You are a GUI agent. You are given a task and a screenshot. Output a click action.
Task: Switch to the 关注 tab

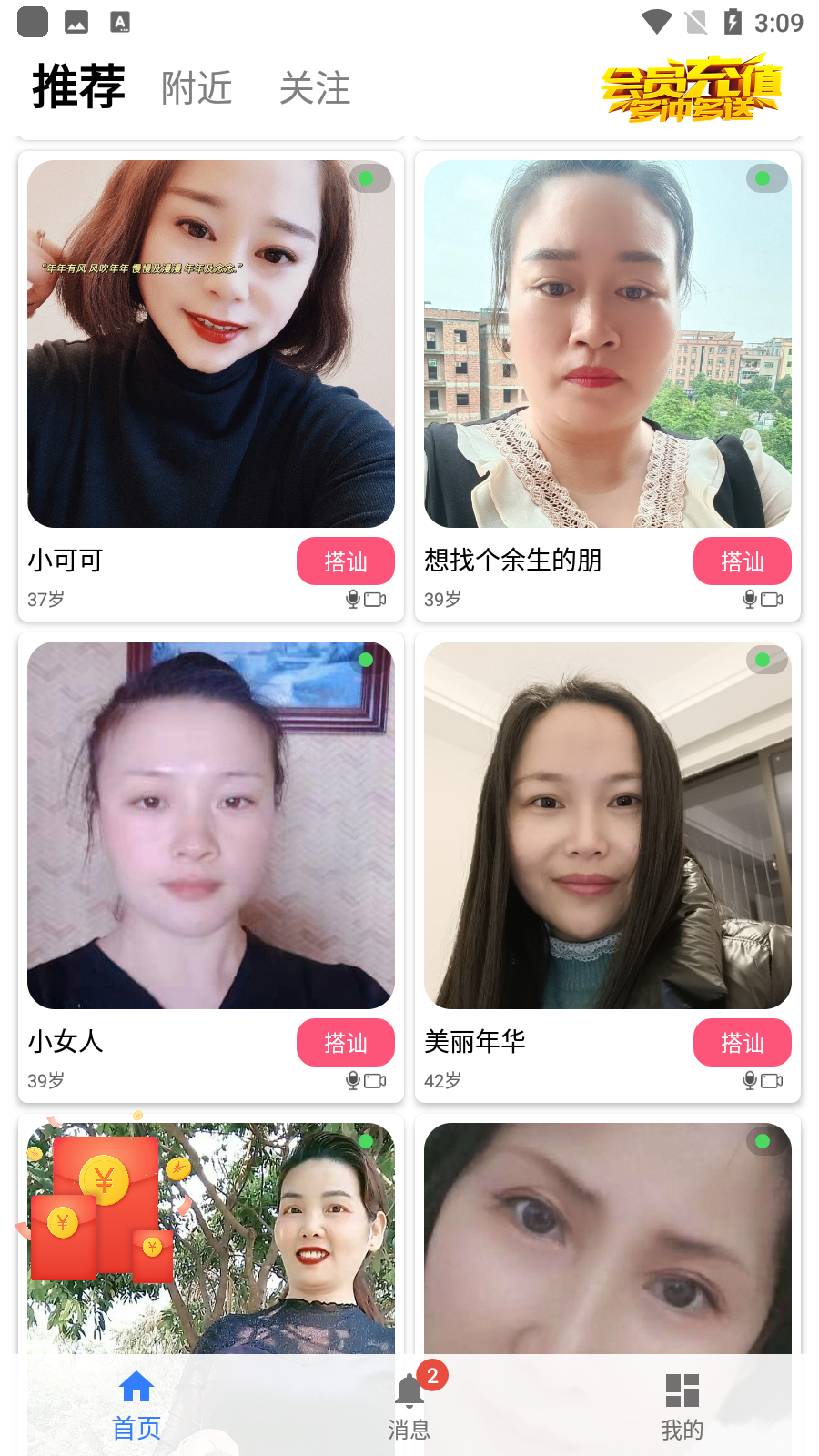(x=316, y=87)
